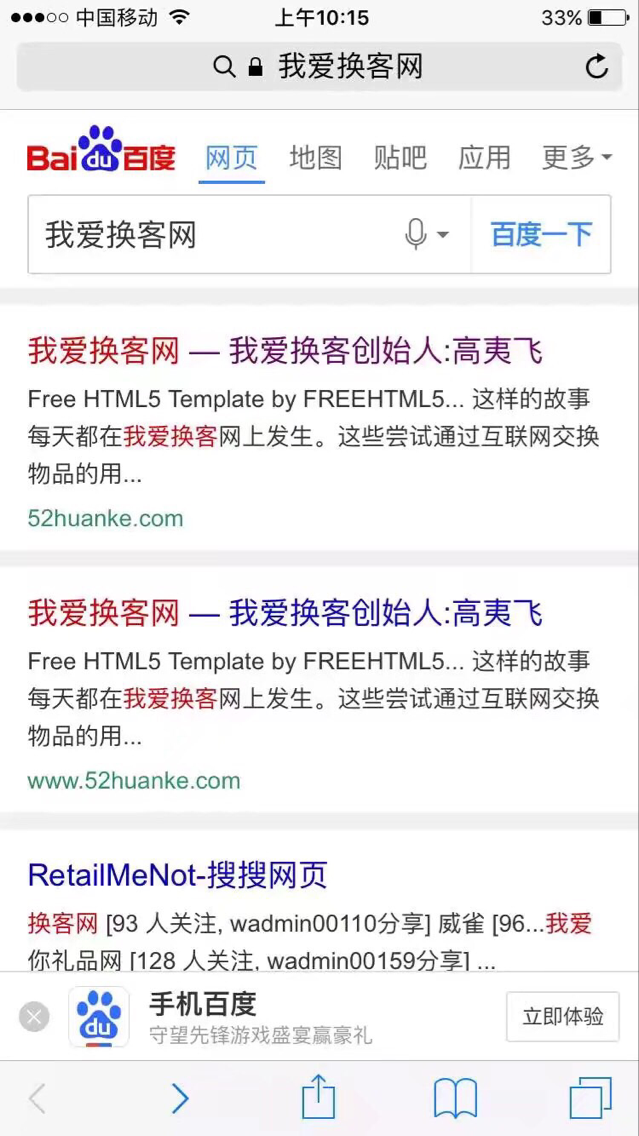639x1136 pixels.
Task: Tap 立即体验 on the 手机百度 banner
Action: tap(562, 1017)
